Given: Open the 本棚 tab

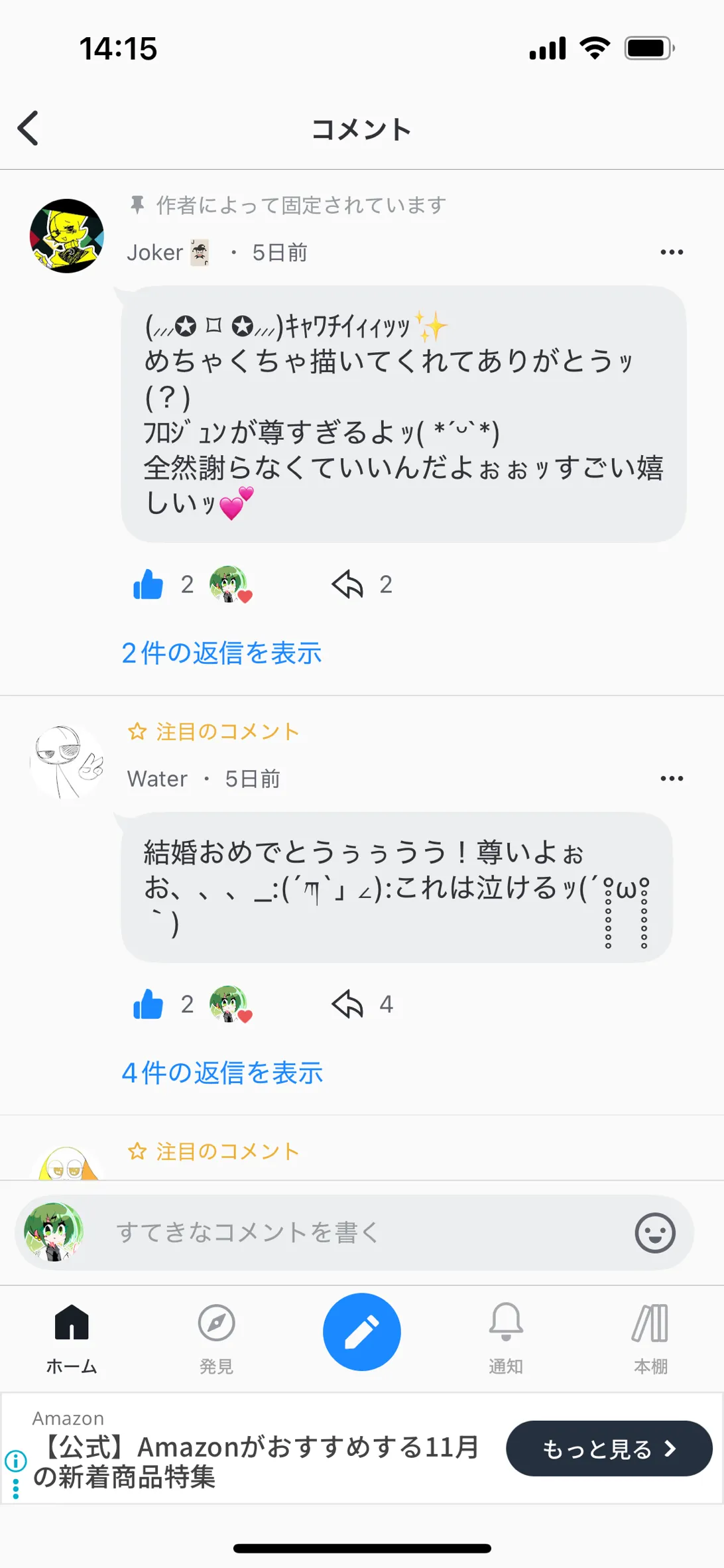Looking at the screenshot, I should (x=650, y=1337).
